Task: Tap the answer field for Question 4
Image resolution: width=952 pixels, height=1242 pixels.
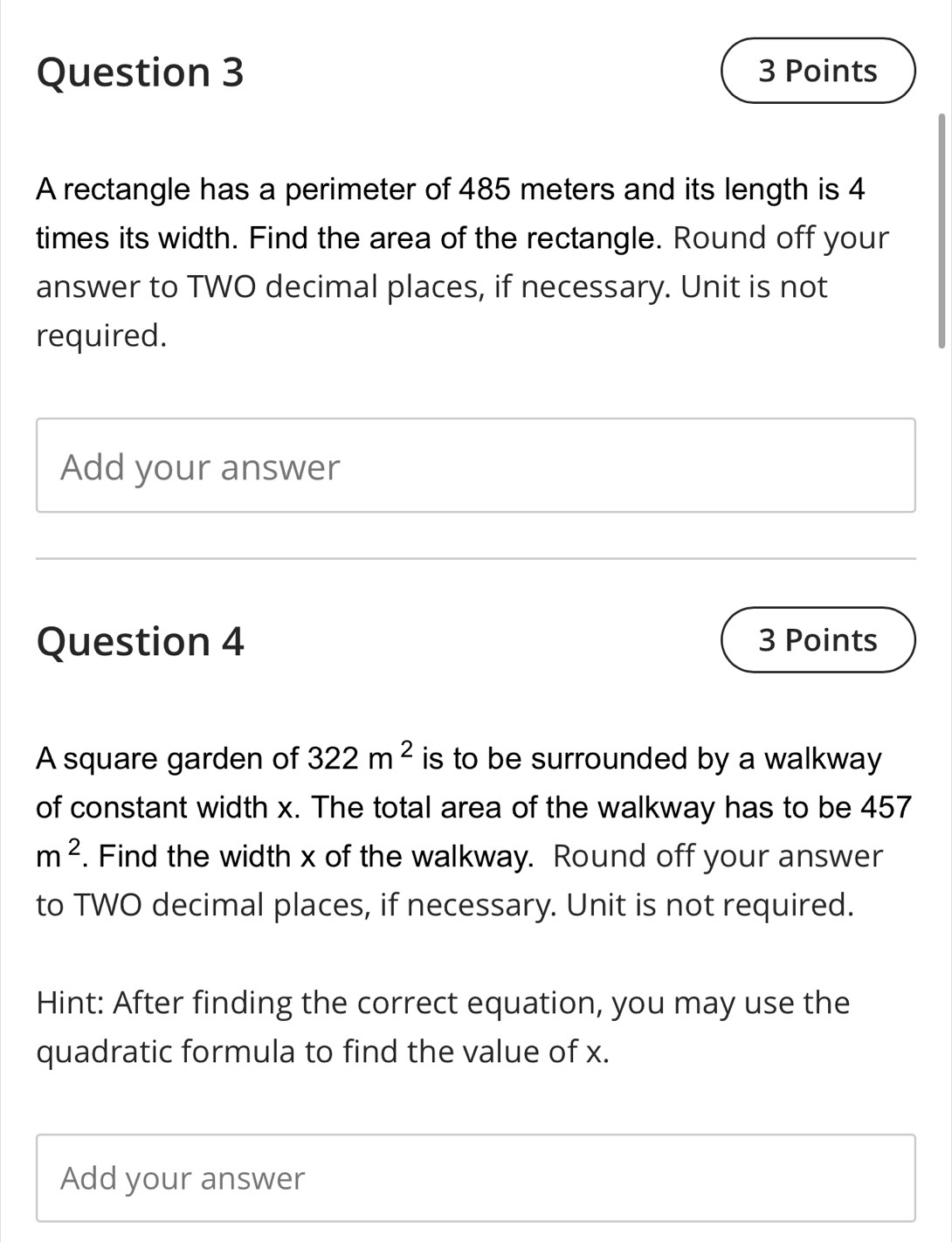Action: (475, 1178)
